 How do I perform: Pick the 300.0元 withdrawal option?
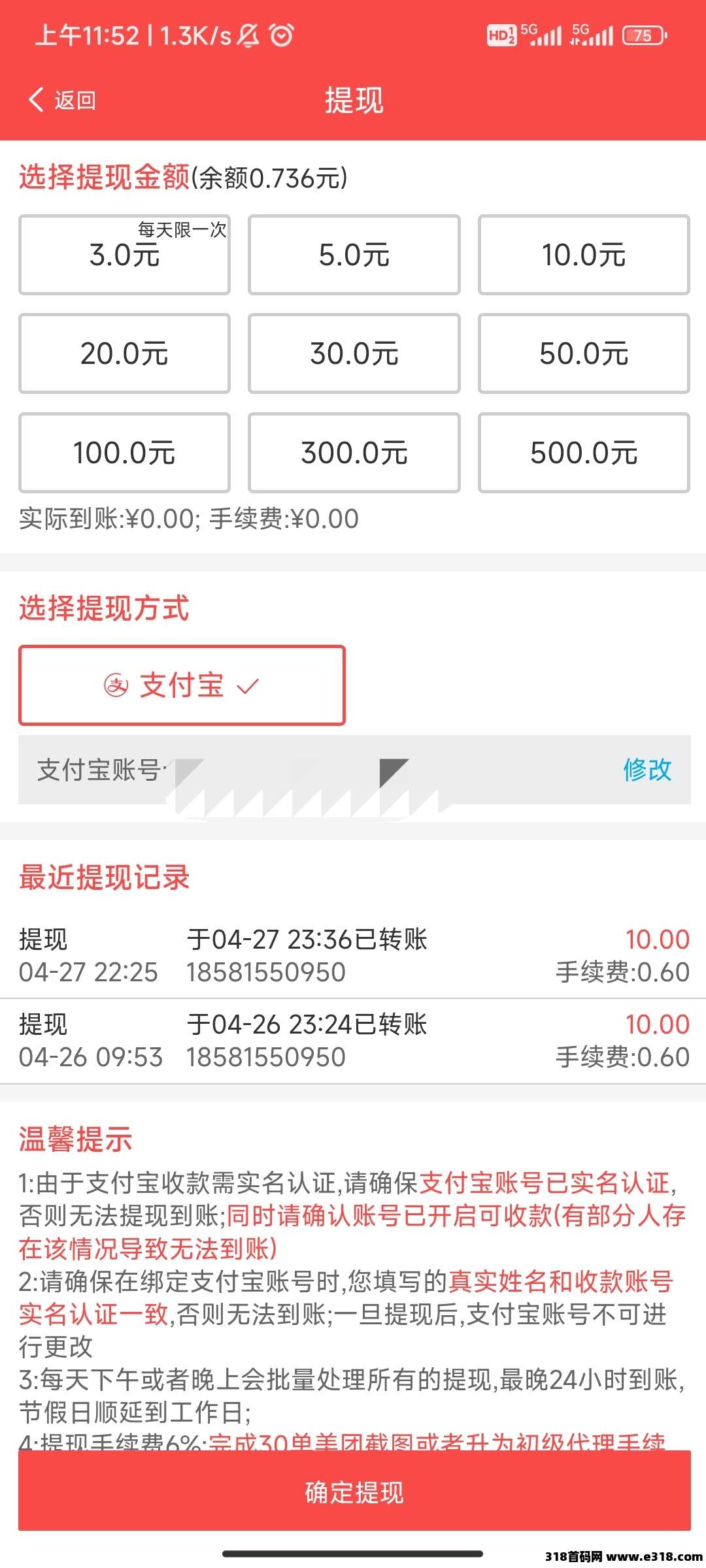coord(354,453)
